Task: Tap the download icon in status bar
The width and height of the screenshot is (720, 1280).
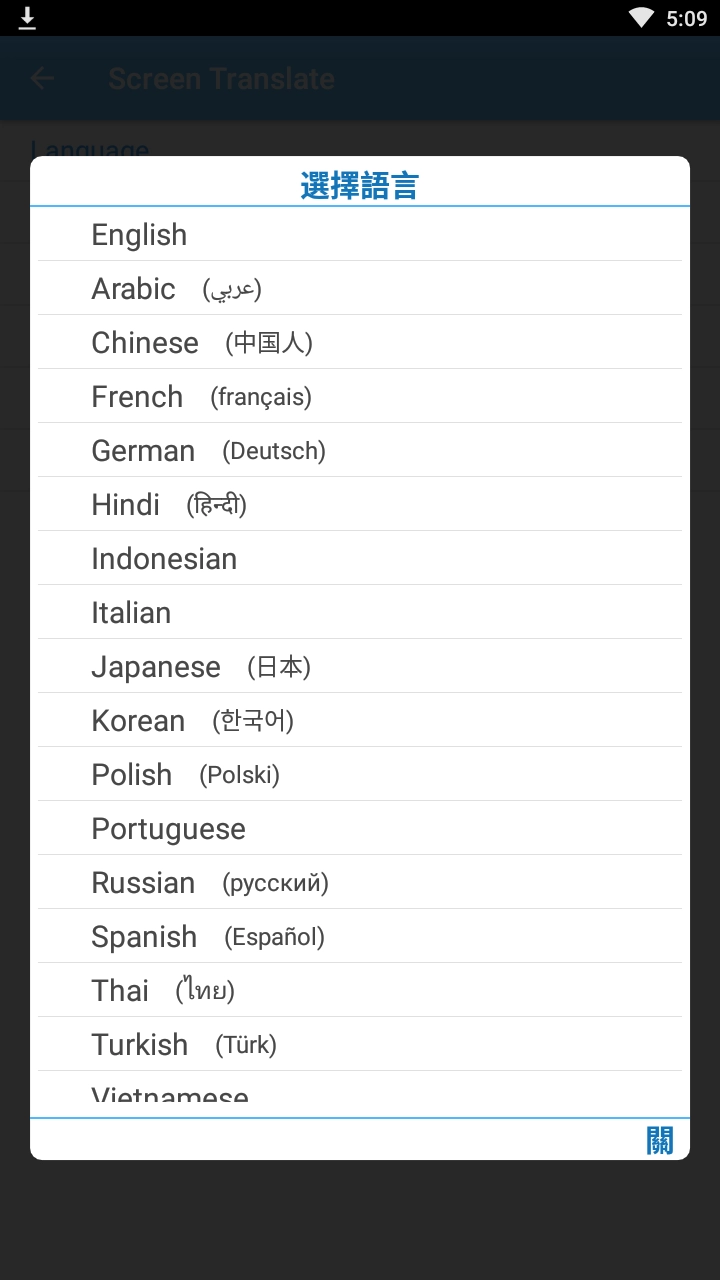Action: (x=27, y=17)
